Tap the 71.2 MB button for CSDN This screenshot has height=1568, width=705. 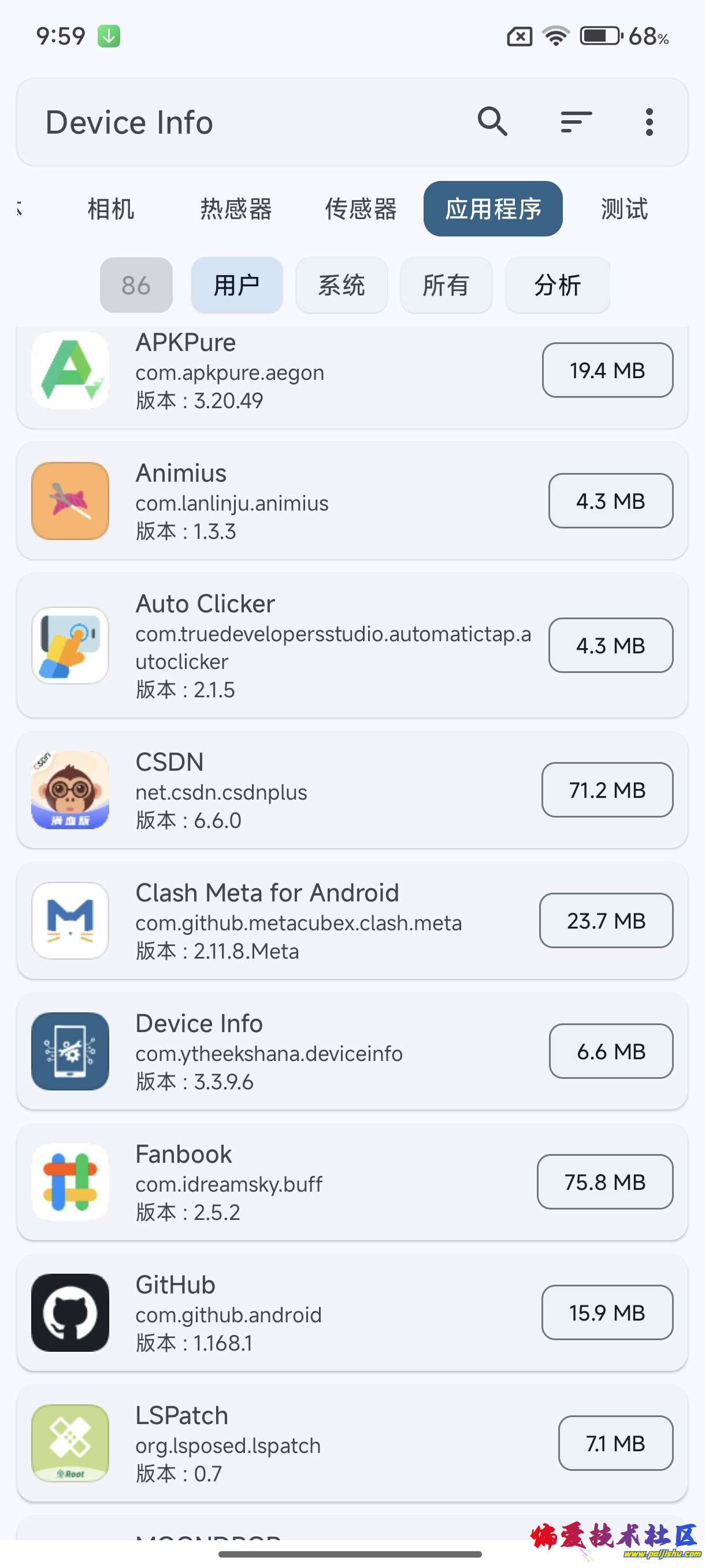(x=606, y=789)
